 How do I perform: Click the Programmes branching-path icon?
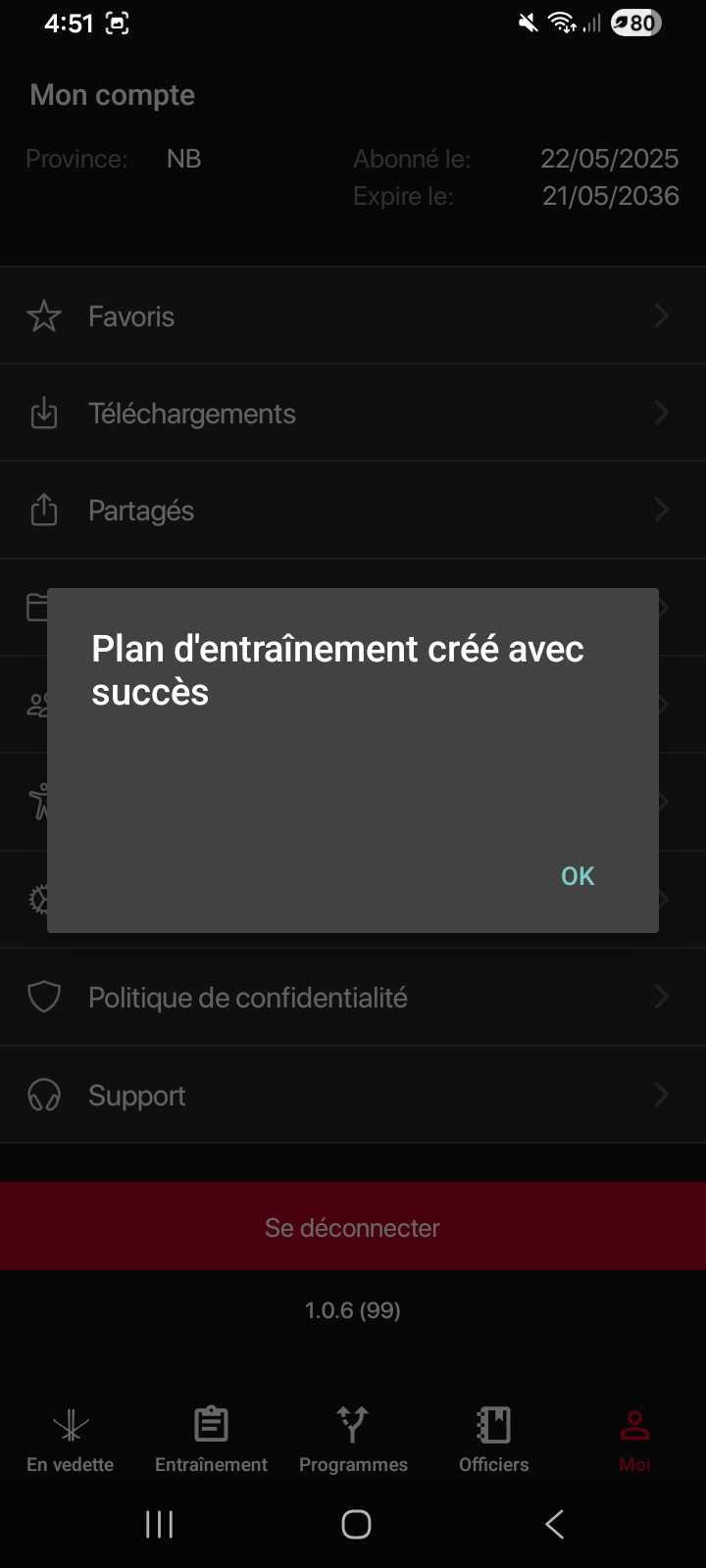(352, 1426)
